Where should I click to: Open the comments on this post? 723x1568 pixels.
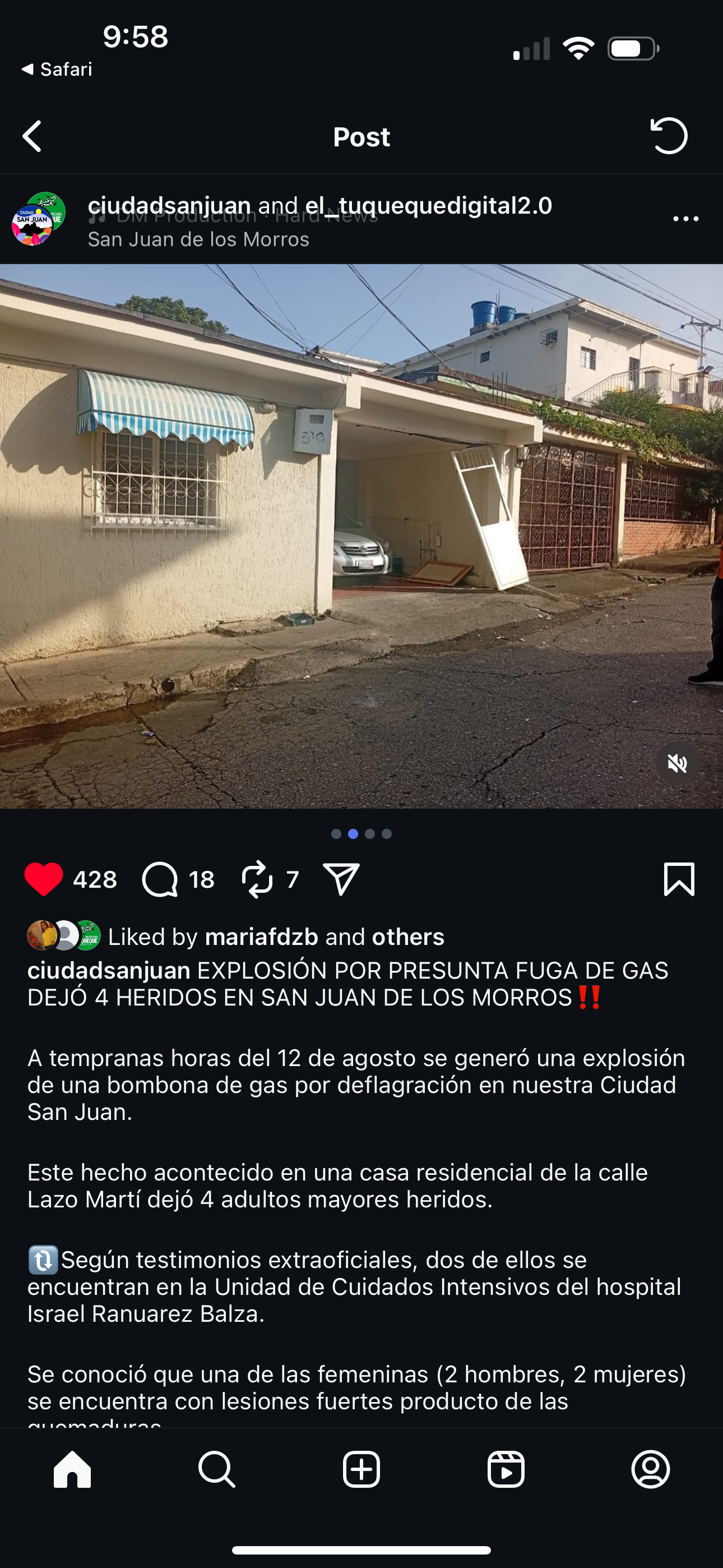[x=160, y=879]
